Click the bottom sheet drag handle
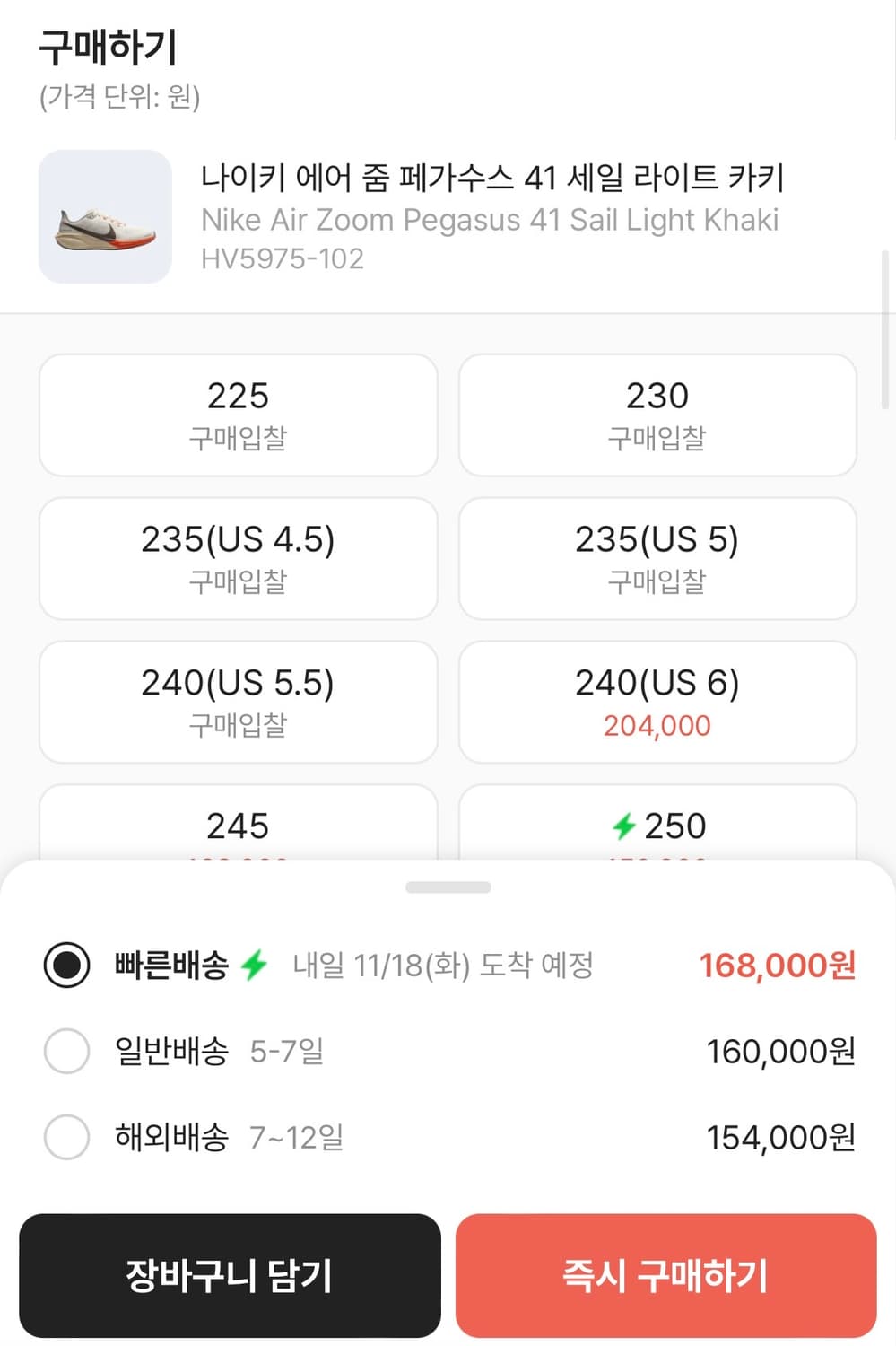The height and width of the screenshot is (1346, 896). point(448,887)
